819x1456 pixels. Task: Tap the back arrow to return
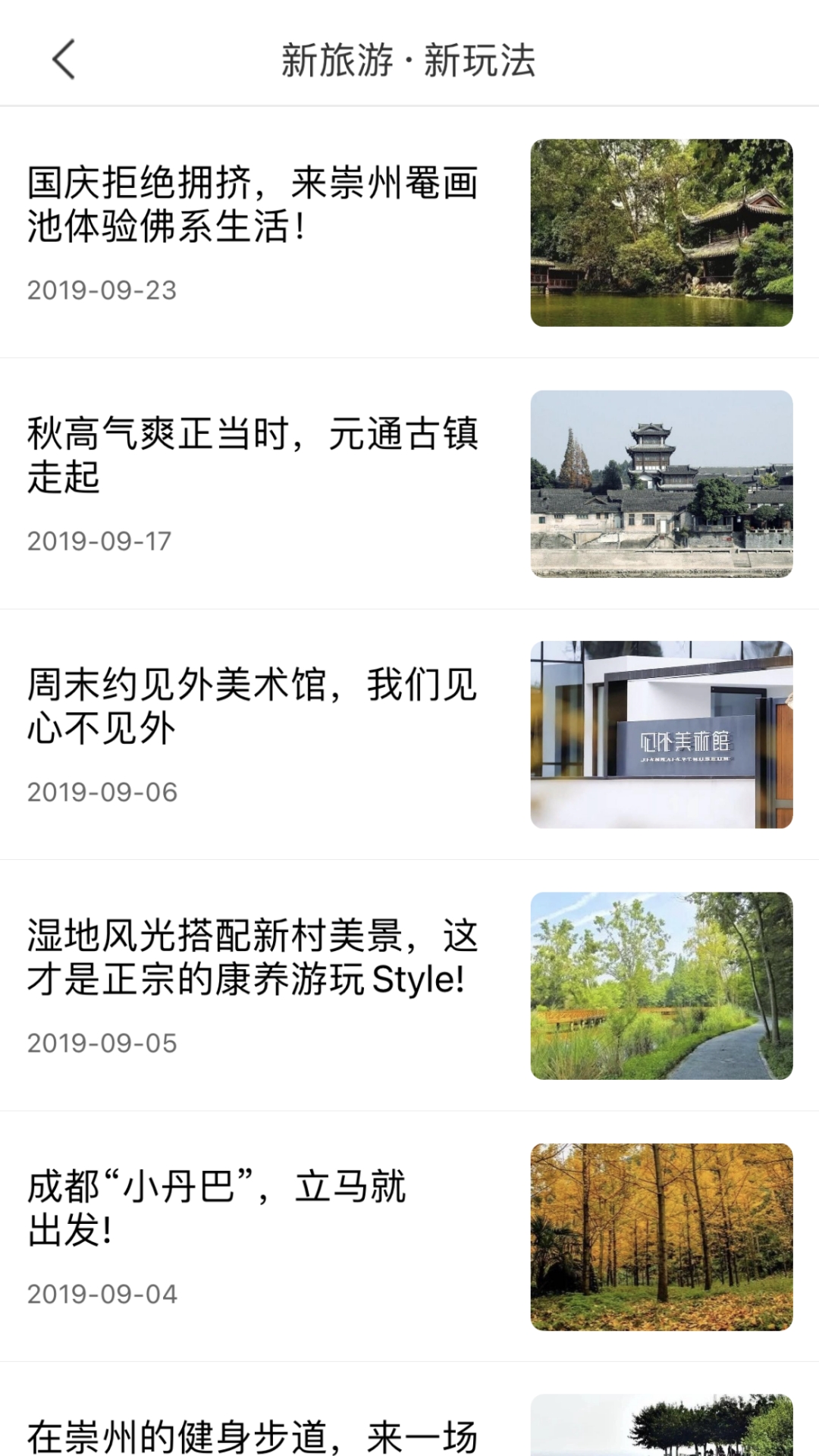point(64,59)
